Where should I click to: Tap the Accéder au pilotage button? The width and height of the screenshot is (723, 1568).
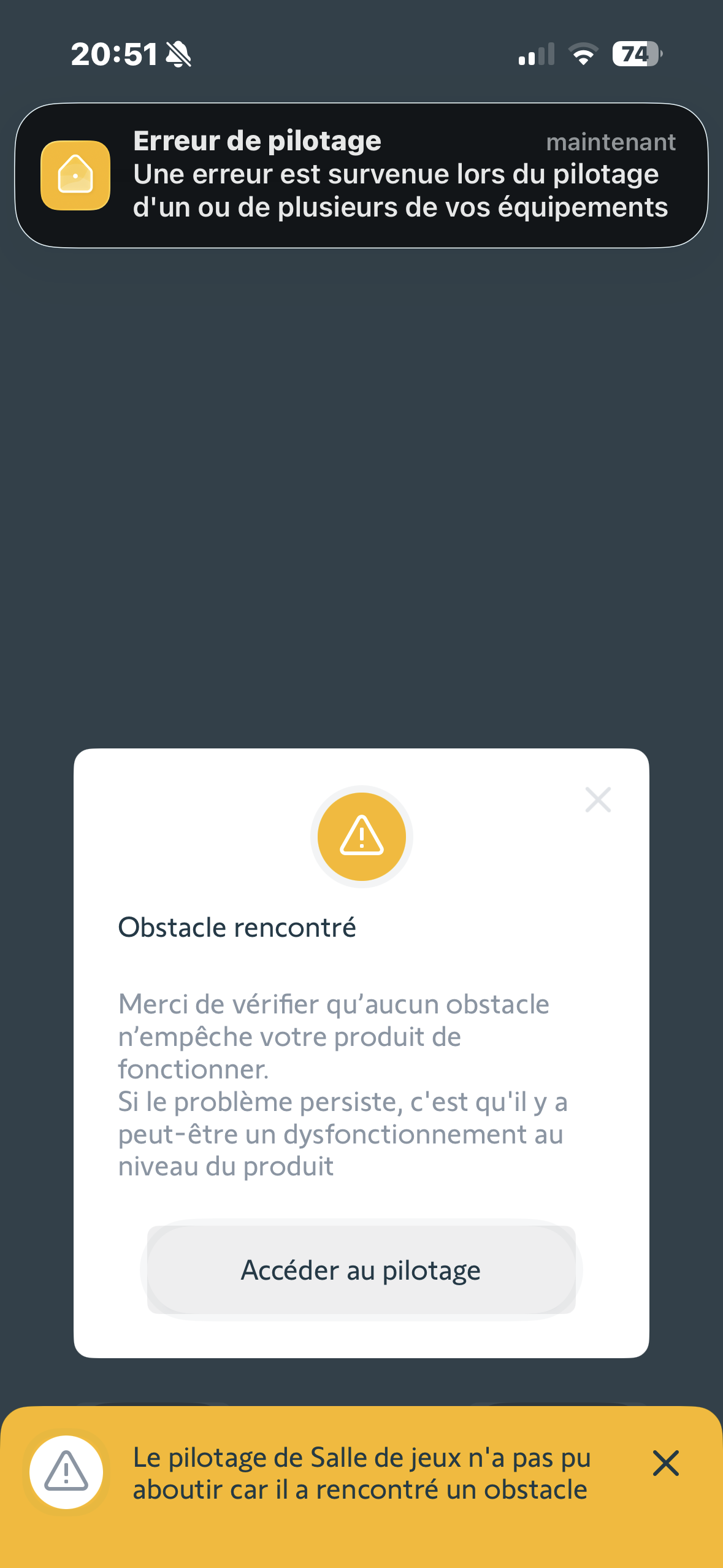point(361,1270)
